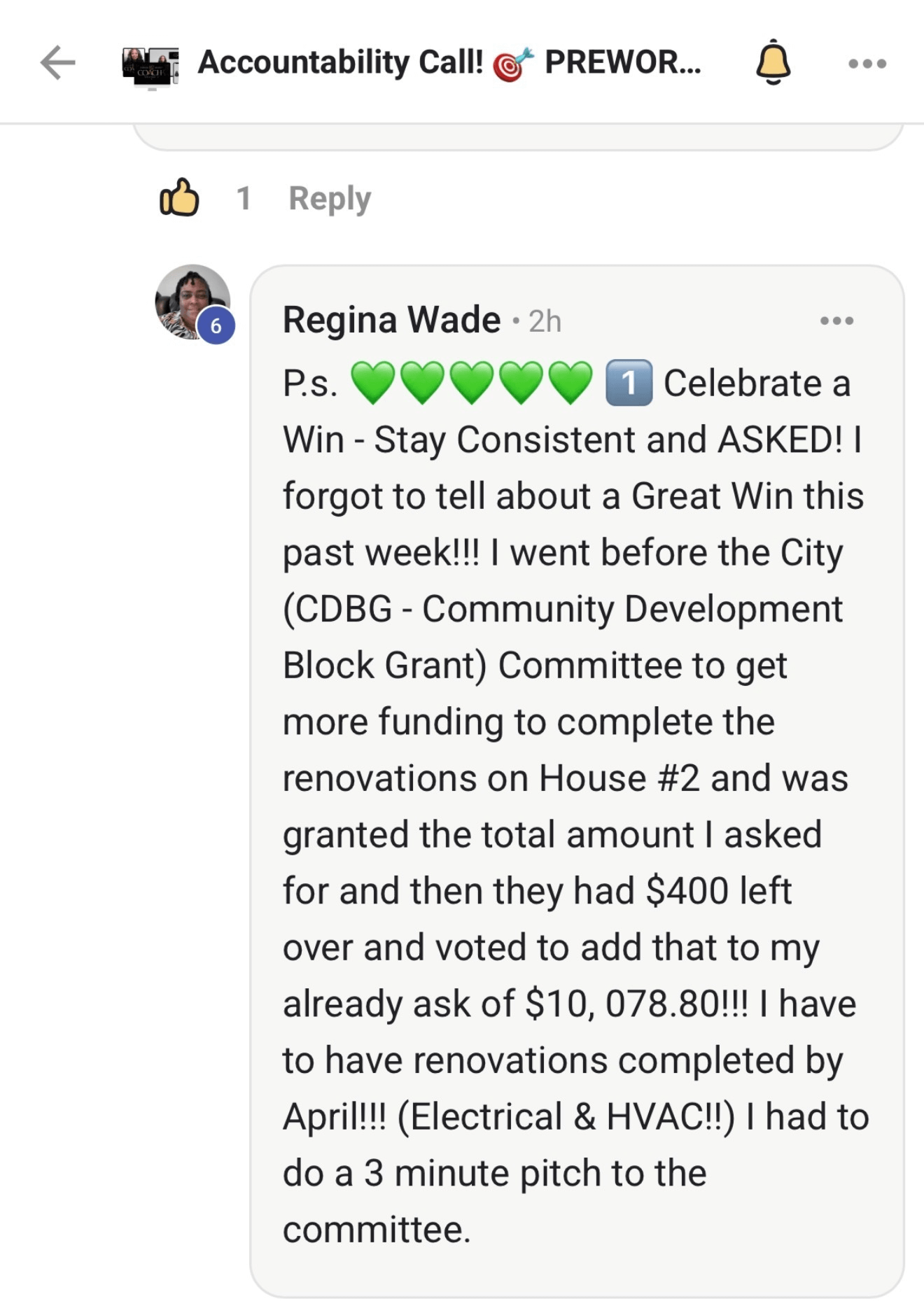
Task: Open the overflow menu in the header
Action: pyautogui.click(x=867, y=64)
